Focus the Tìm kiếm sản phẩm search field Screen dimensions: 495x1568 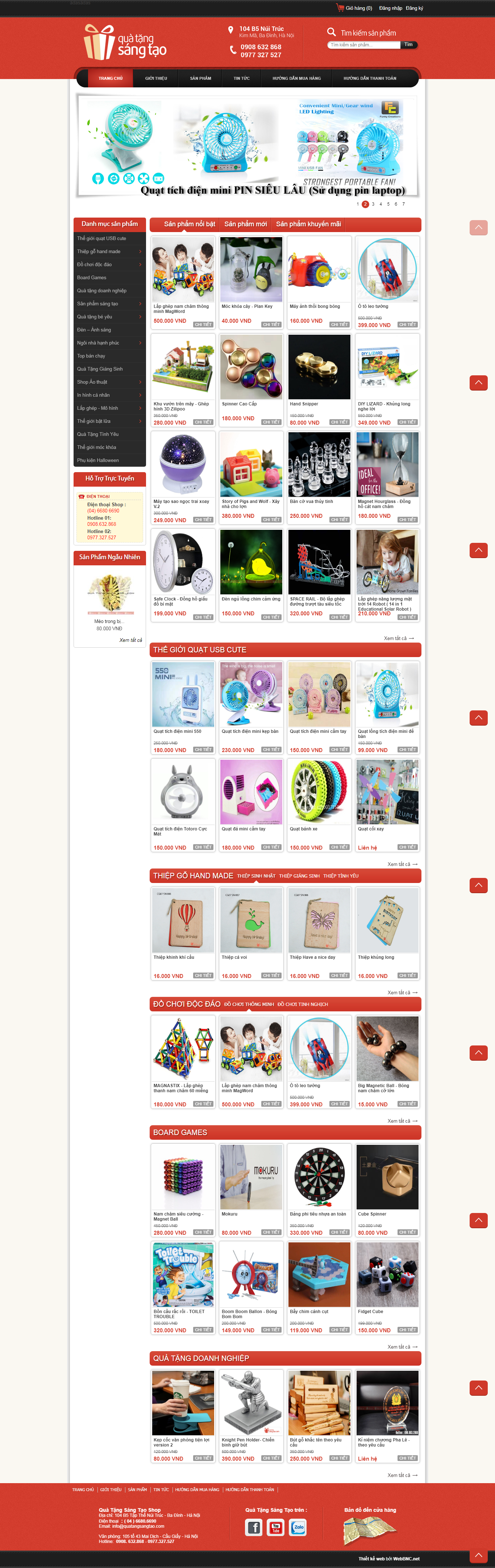364,45
